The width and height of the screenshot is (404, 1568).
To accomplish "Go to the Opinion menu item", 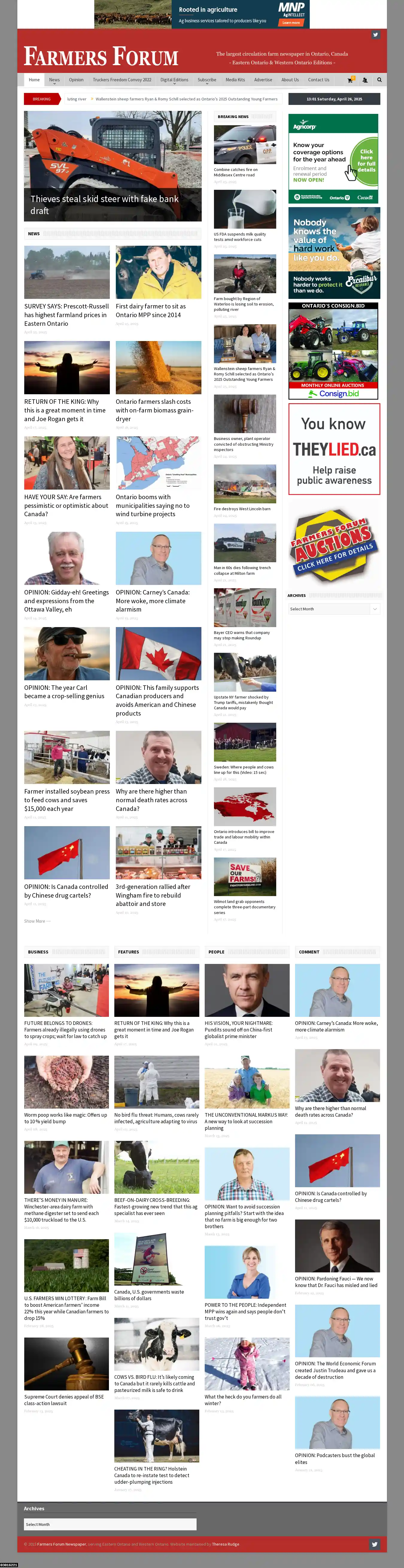I will 76,80.
